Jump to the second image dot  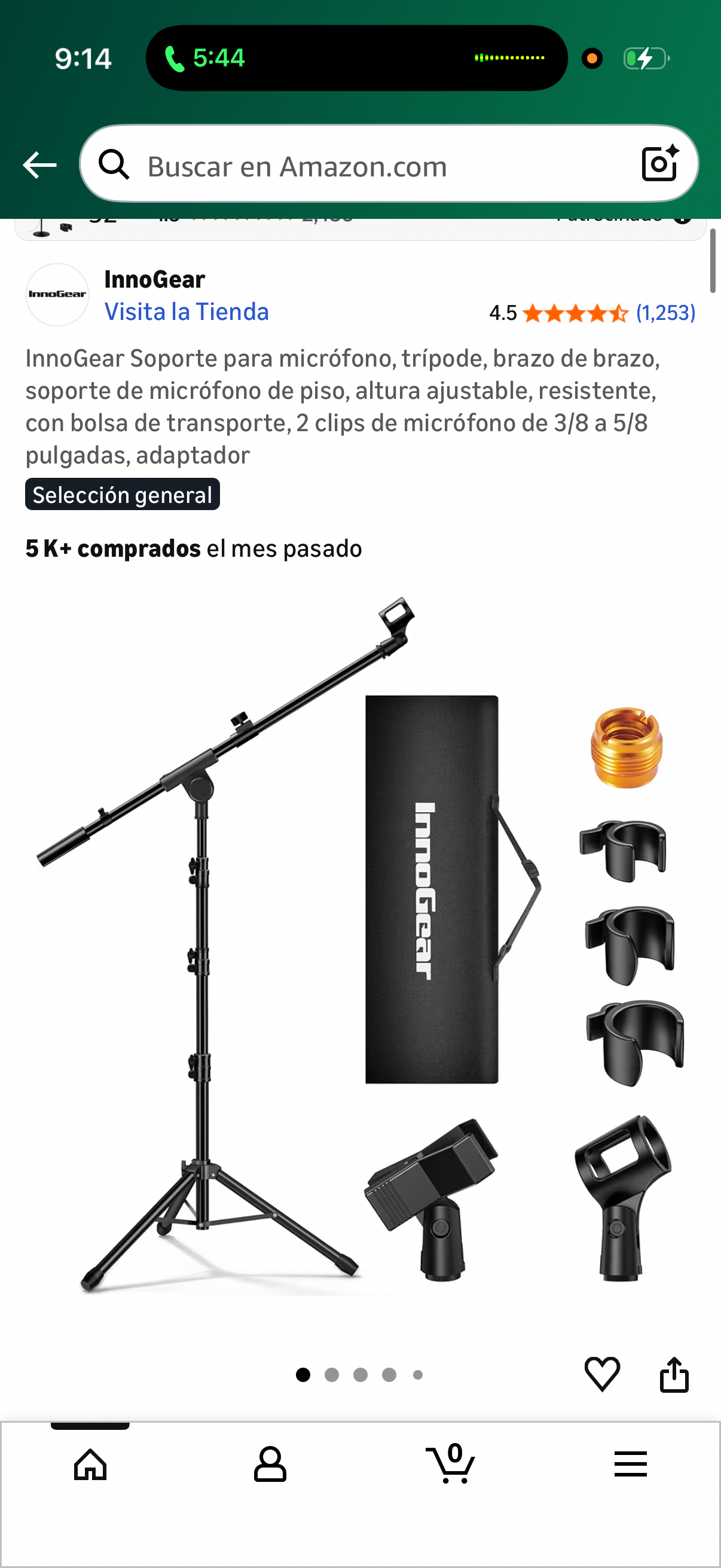tap(332, 1374)
